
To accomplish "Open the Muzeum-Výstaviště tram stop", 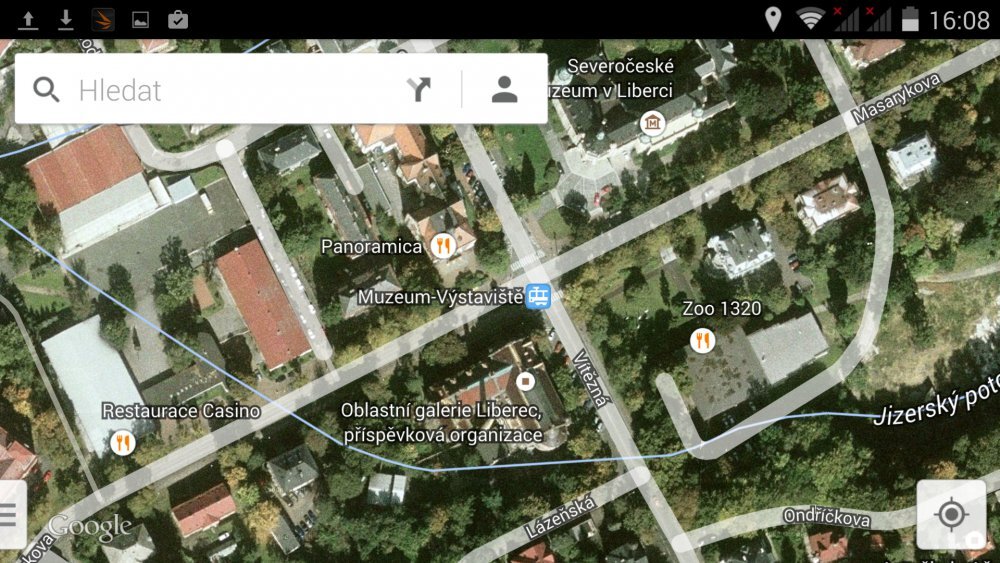I will (x=539, y=296).
